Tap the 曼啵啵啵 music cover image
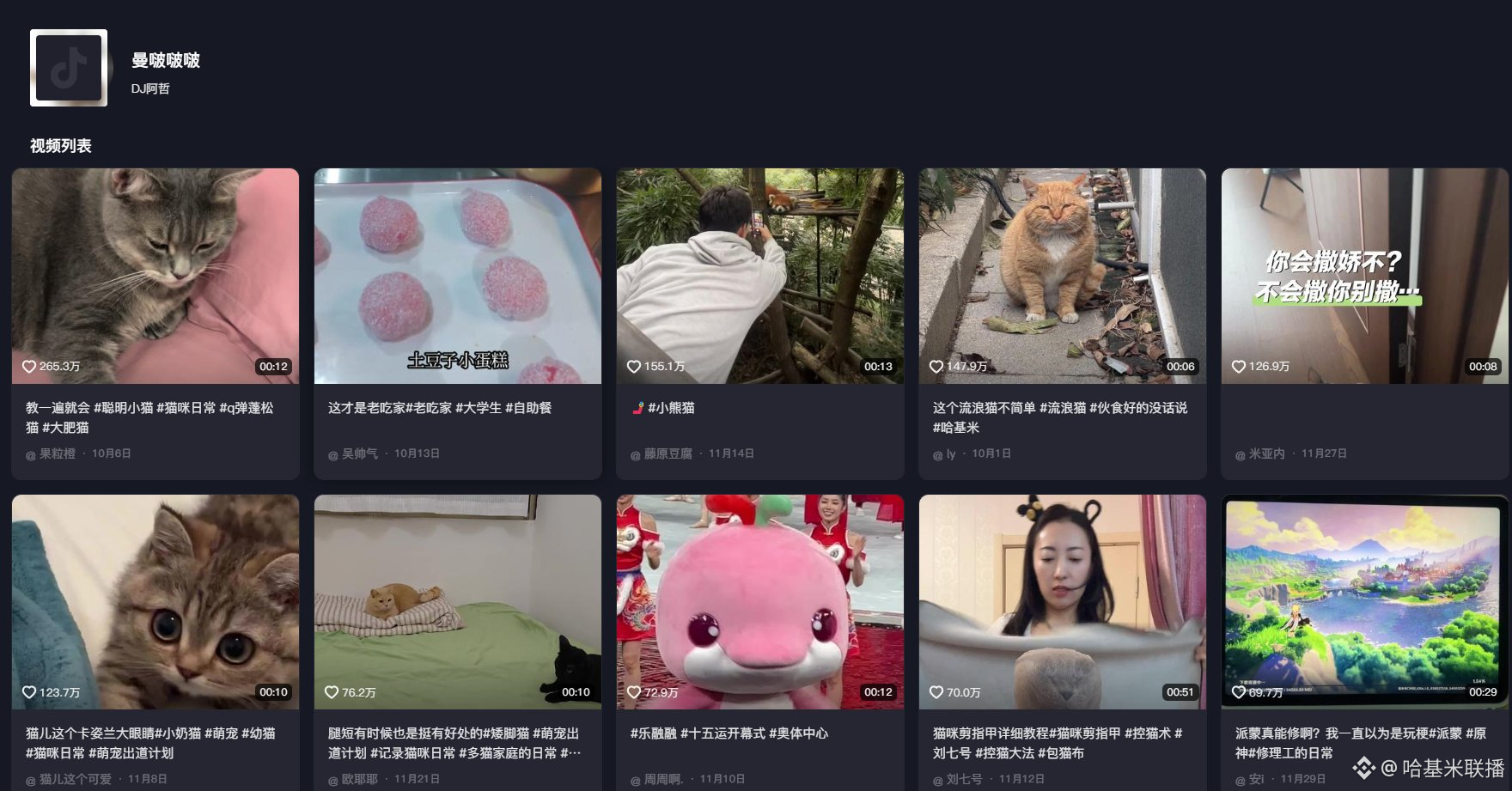The height and width of the screenshot is (791, 1512). [x=69, y=68]
